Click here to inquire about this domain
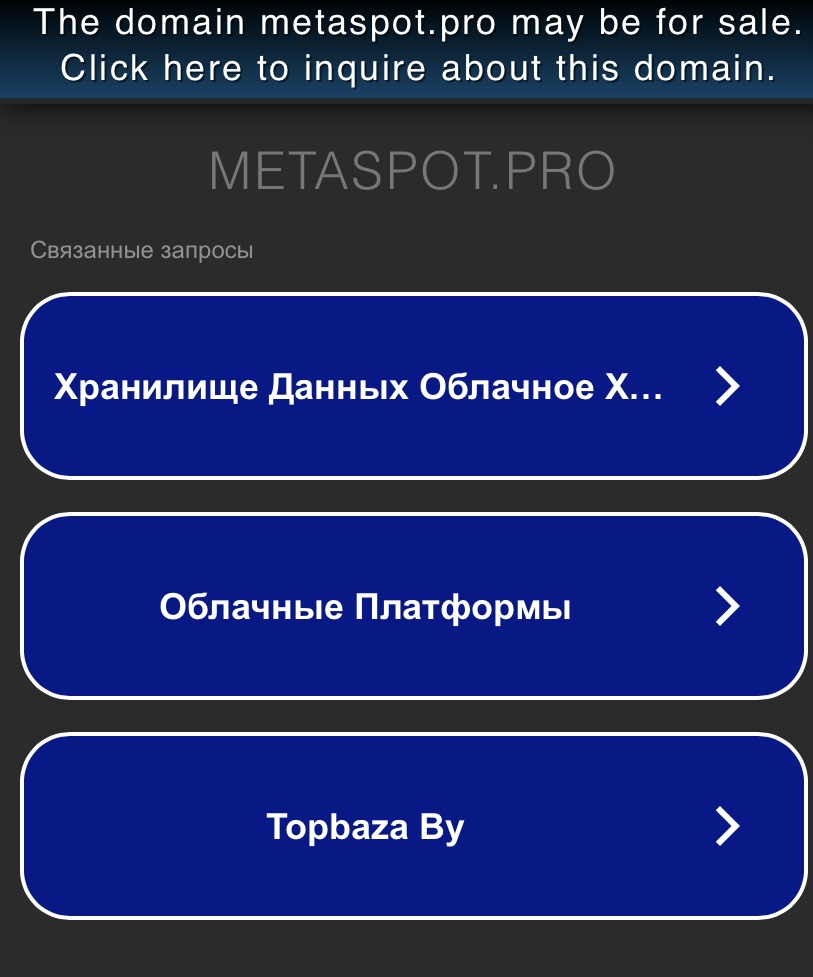813x977 pixels. coord(406,68)
